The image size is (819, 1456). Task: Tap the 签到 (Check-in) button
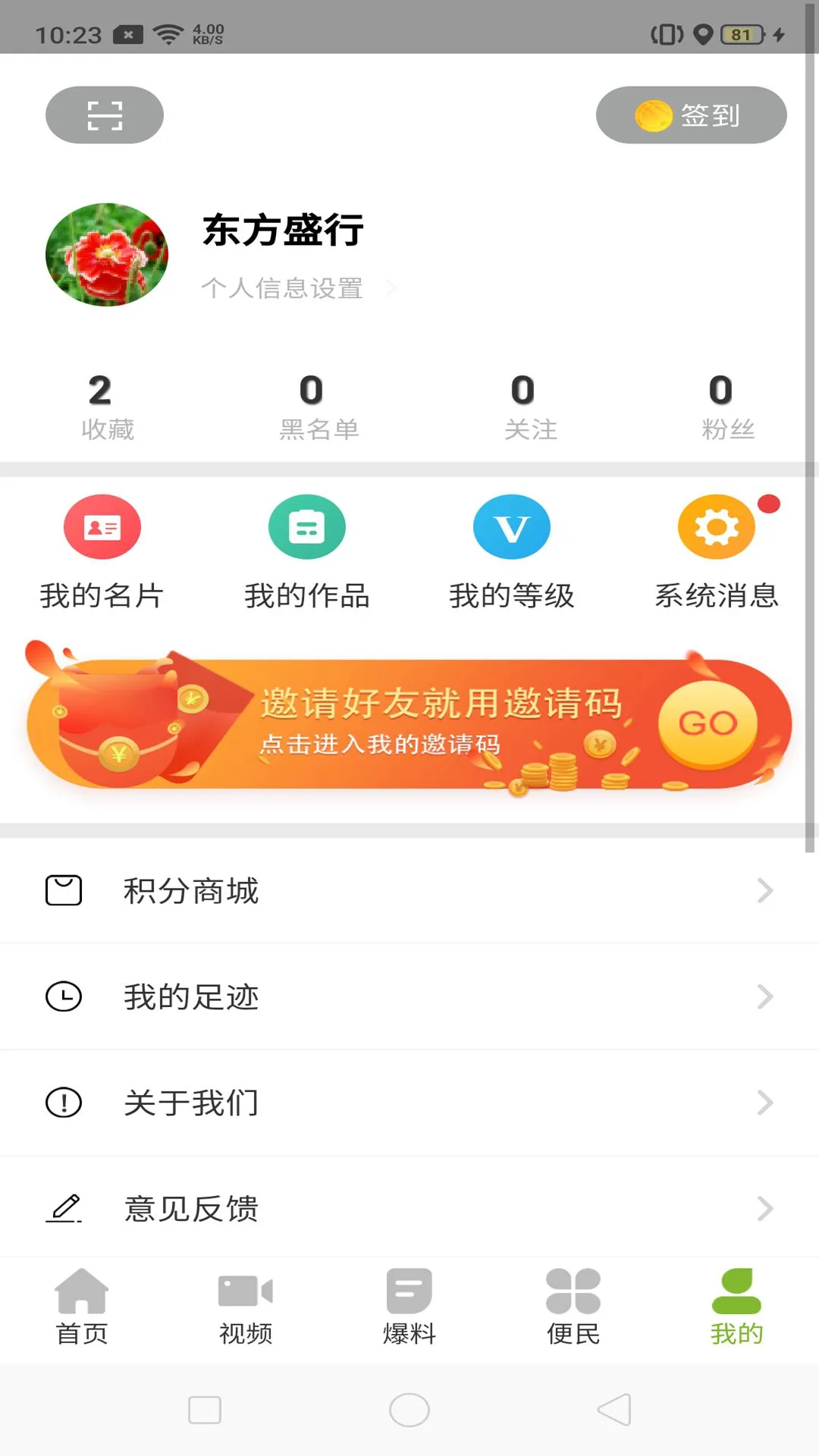(690, 115)
